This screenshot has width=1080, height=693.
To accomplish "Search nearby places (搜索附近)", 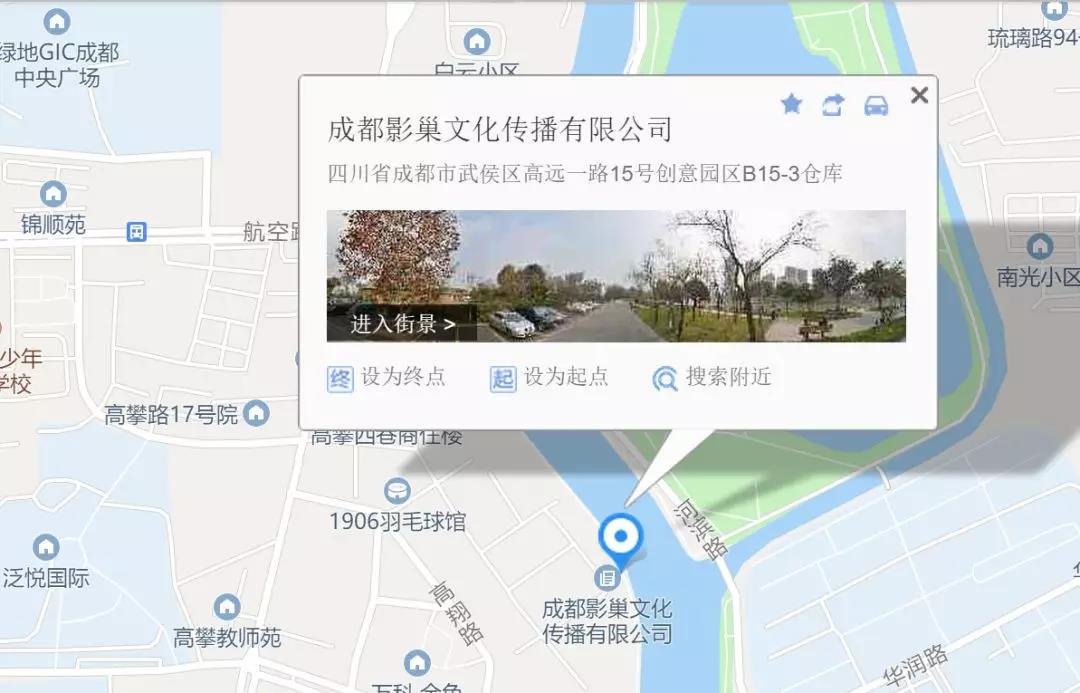I will (712, 378).
